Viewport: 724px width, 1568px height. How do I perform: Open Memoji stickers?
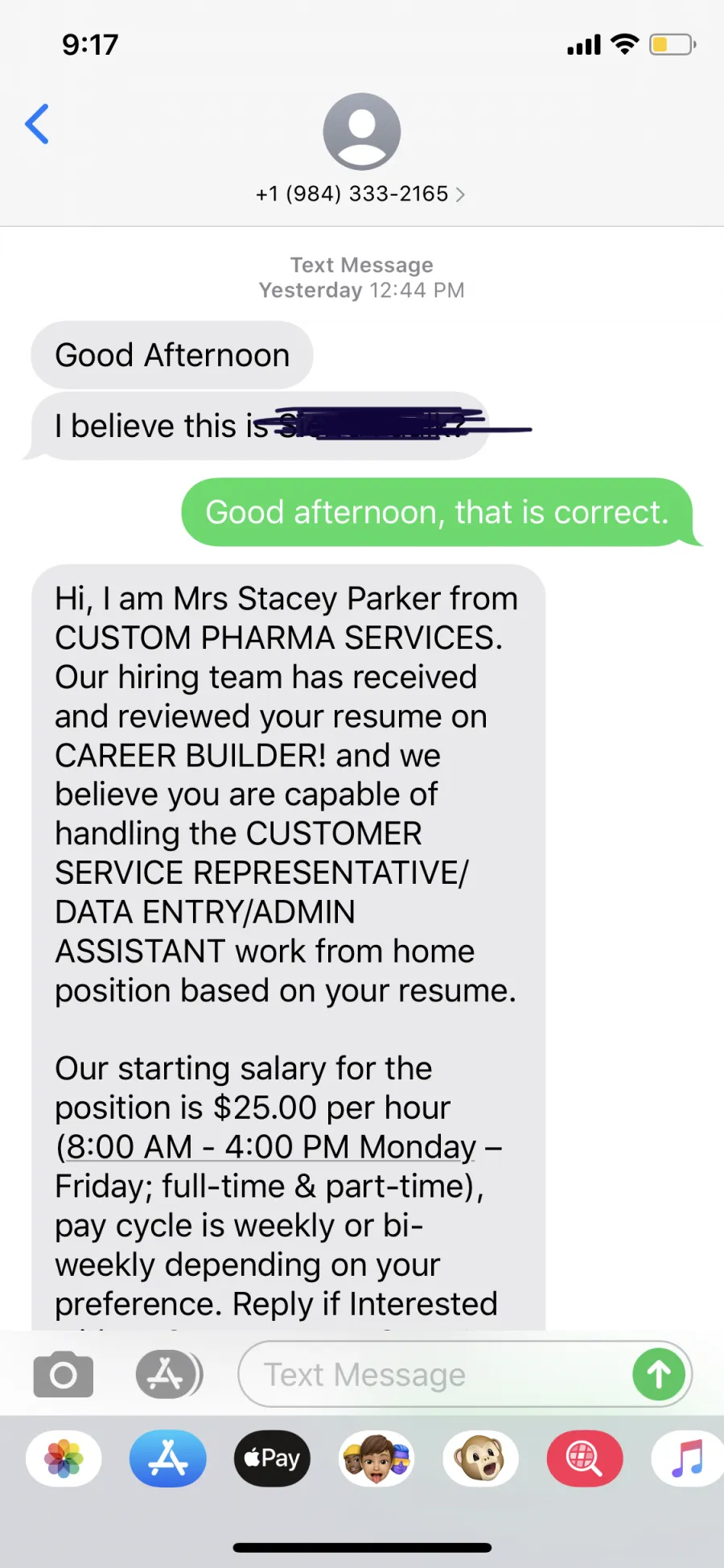pyautogui.click(x=376, y=1458)
